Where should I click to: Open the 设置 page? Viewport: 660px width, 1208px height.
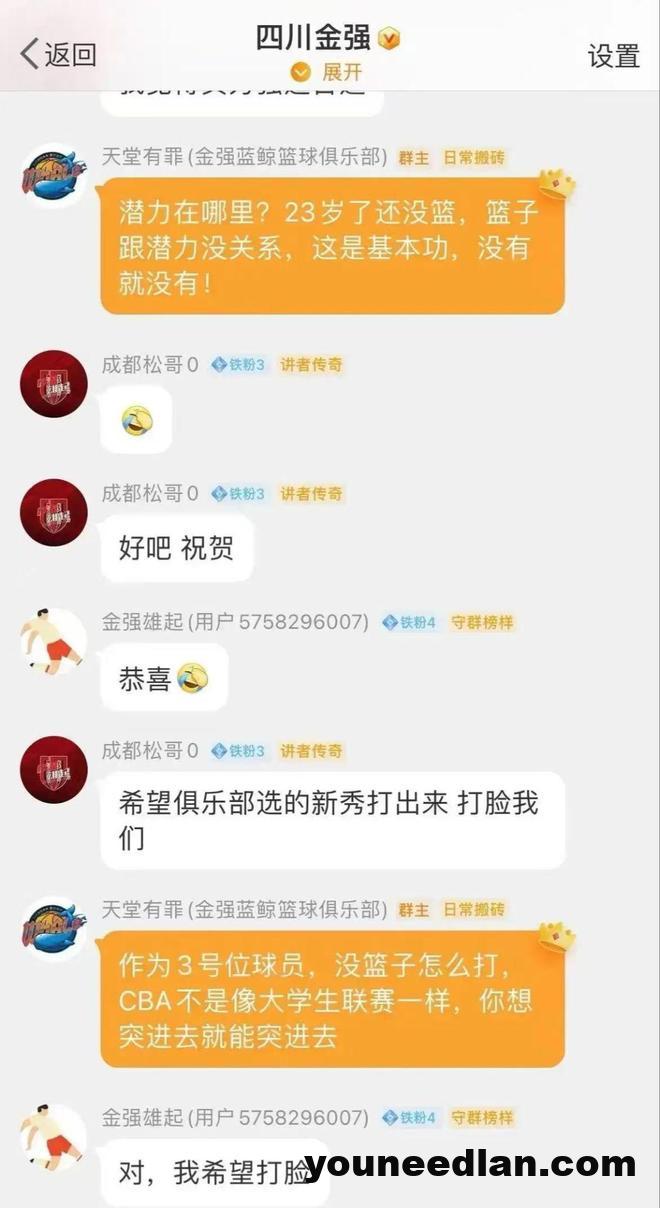click(613, 56)
